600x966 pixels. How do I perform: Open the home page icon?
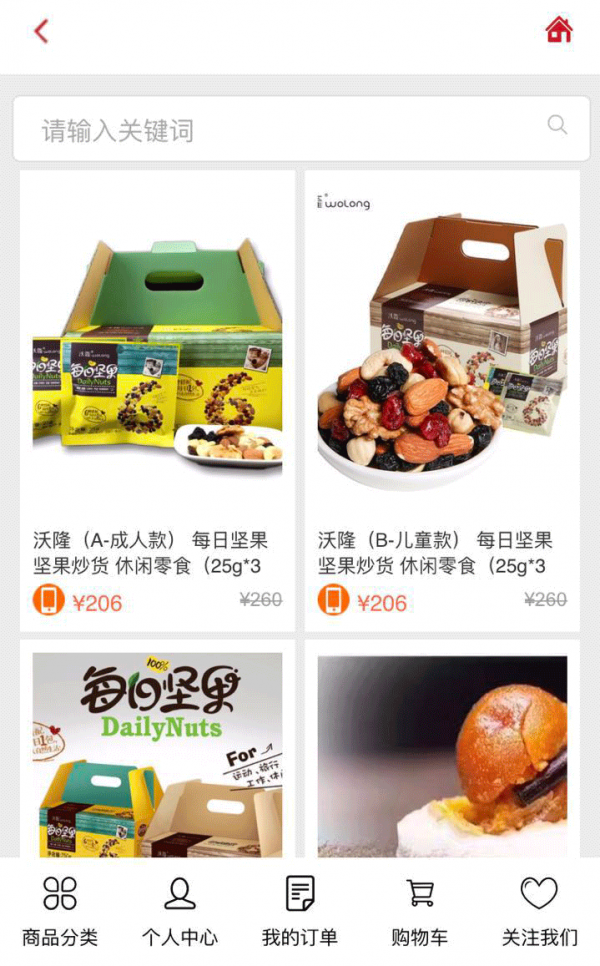click(x=558, y=30)
